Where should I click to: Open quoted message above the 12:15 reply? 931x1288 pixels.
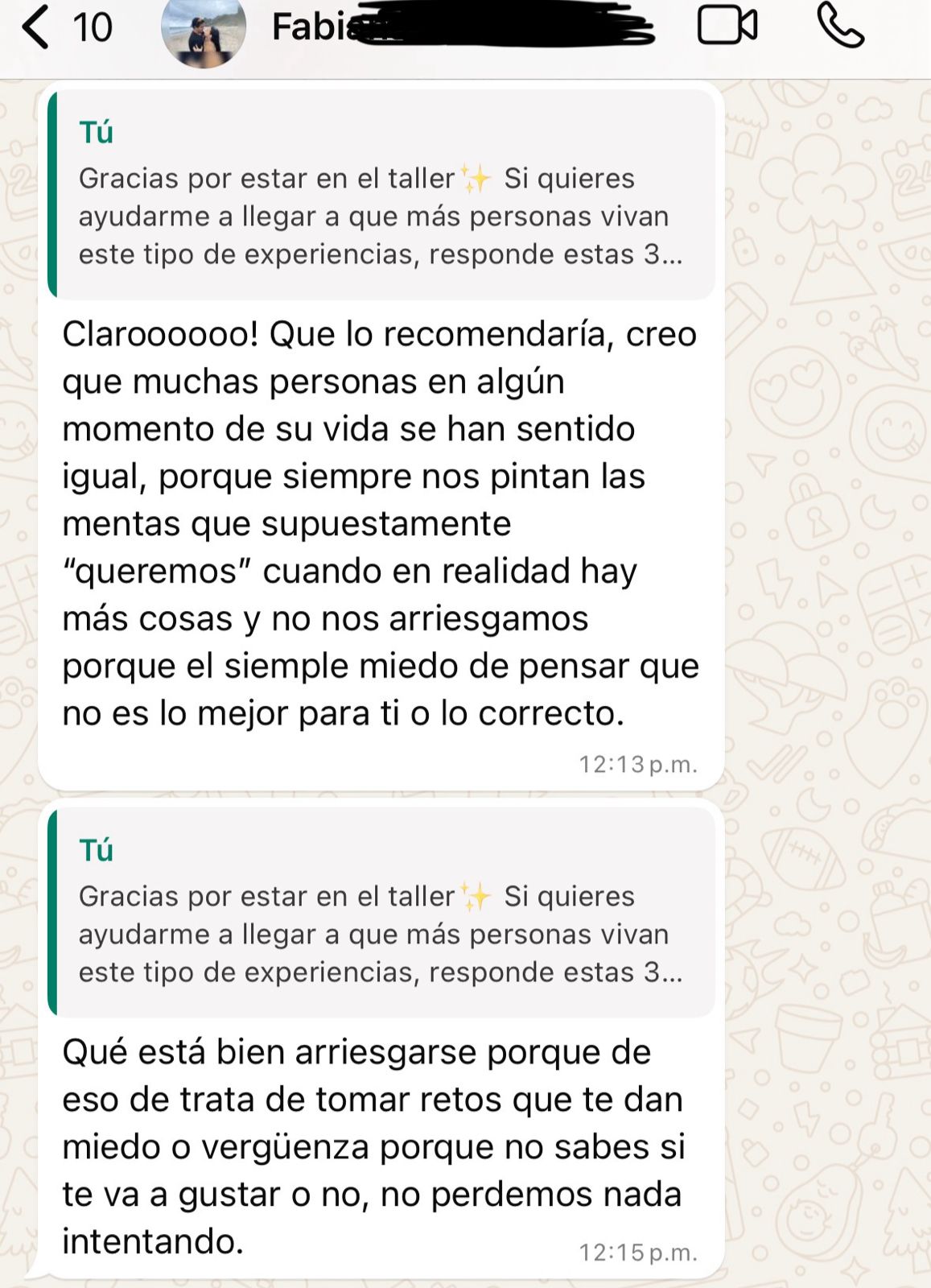tap(381, 912)
